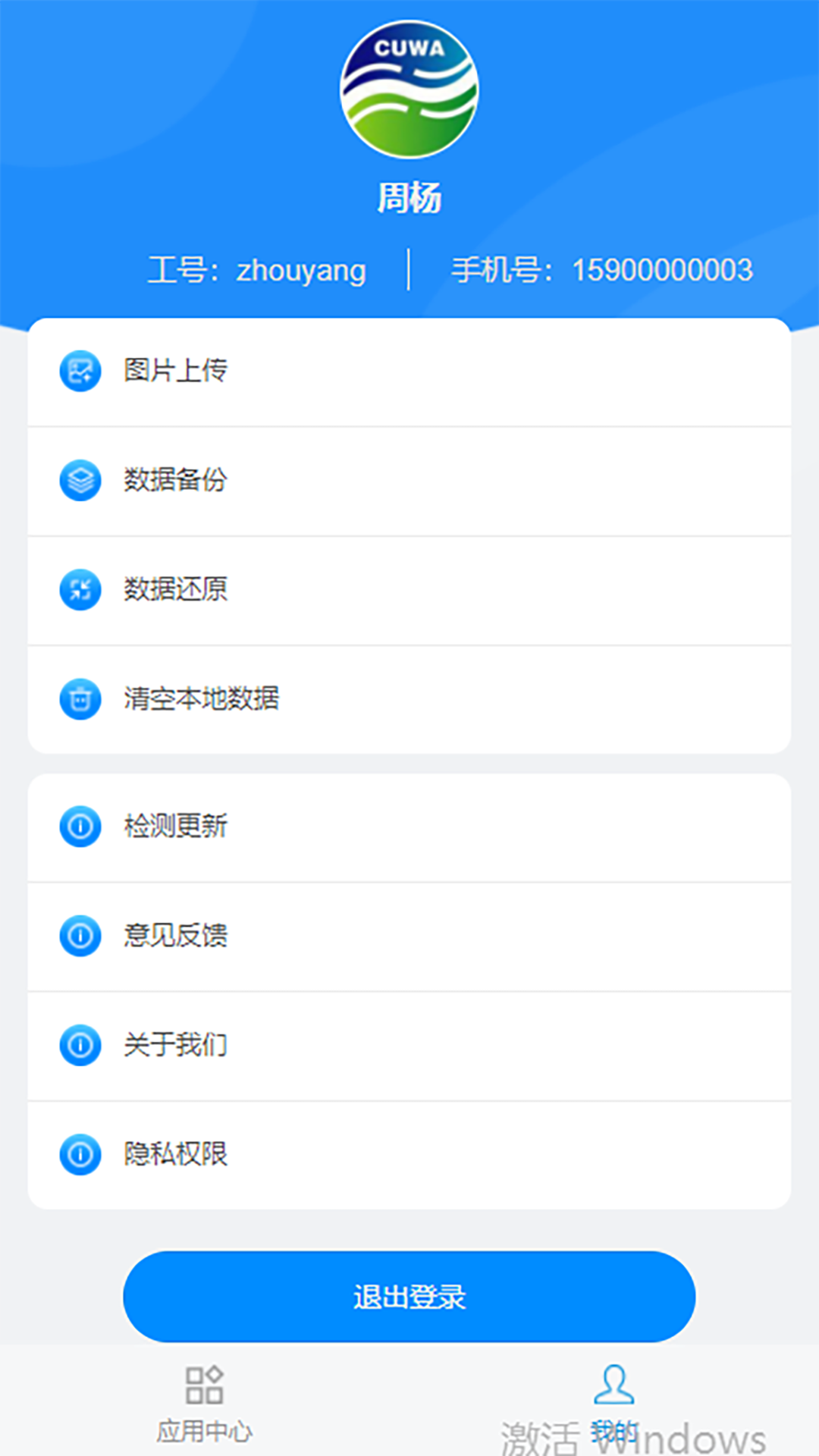Open the 意见反馈 feedback entry
The image size is (819, 1456).
pos(303,936)
